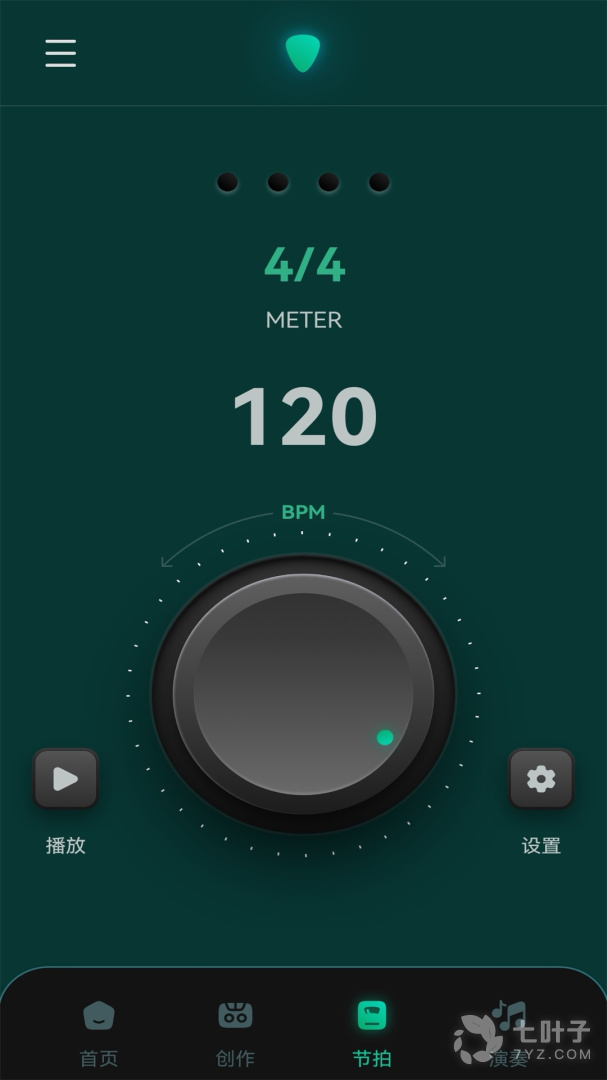Tap the 4/4 meter selector
The height and width of the screenshot is (1080, 607).
(304, 265)
